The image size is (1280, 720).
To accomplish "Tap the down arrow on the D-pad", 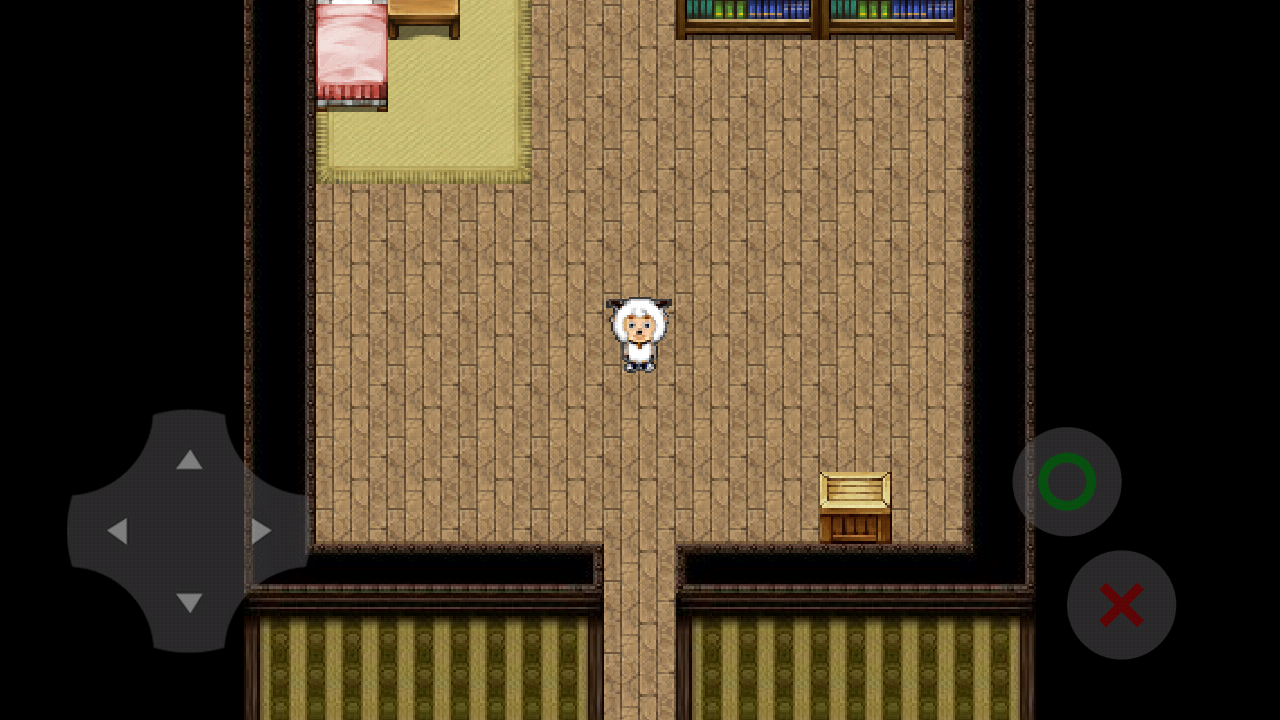I will (189, 603).
